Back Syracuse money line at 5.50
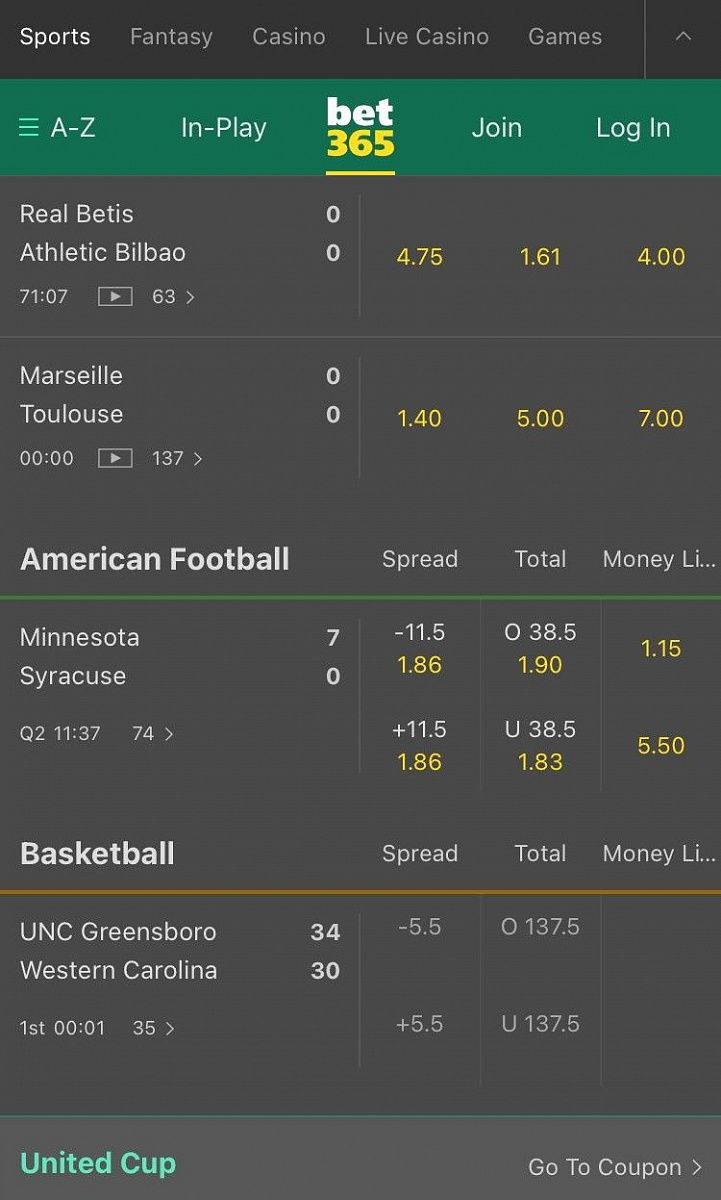Image resolution: width=721 pixels, height=1200 pixels. click(661, 746)
